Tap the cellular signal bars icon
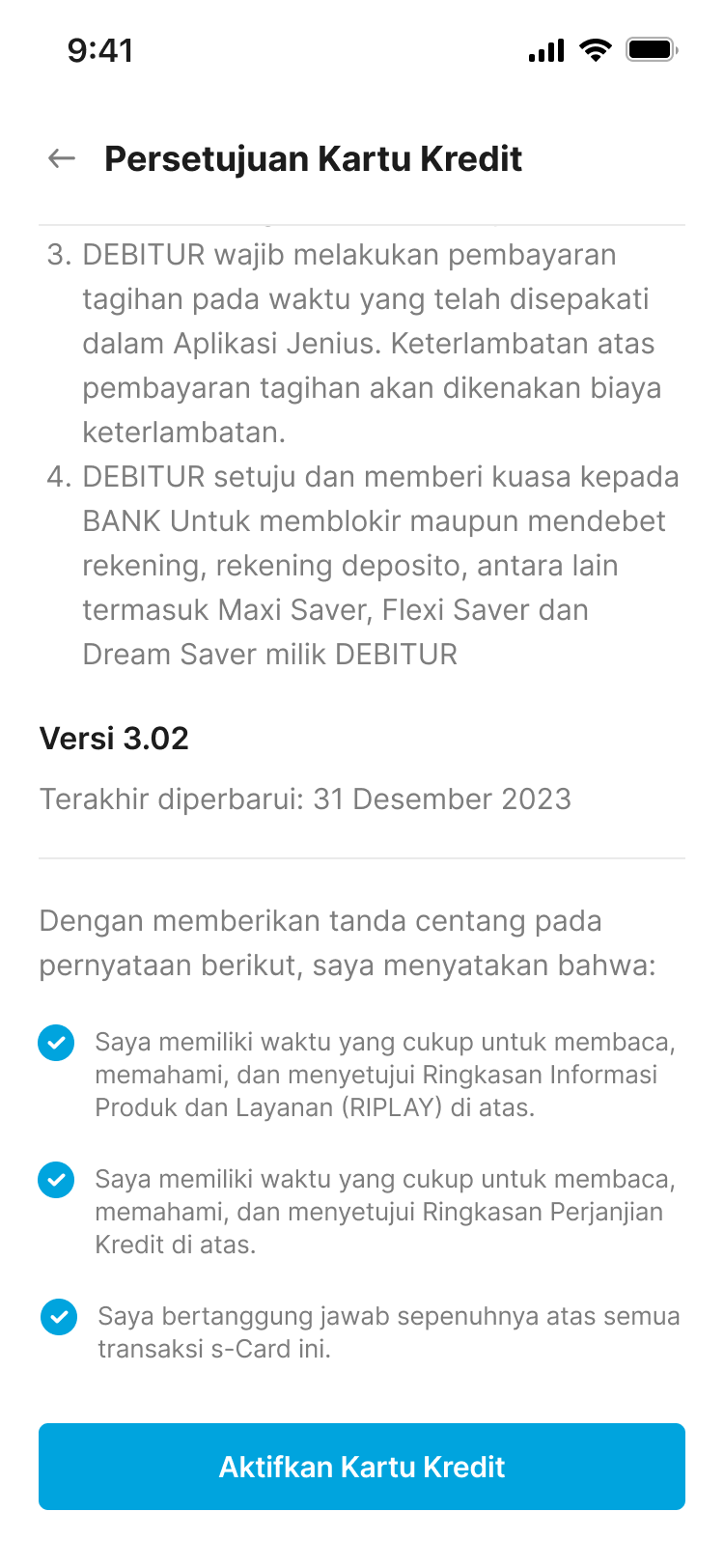Screen dimensions: 724x1568 click(546, 50)
